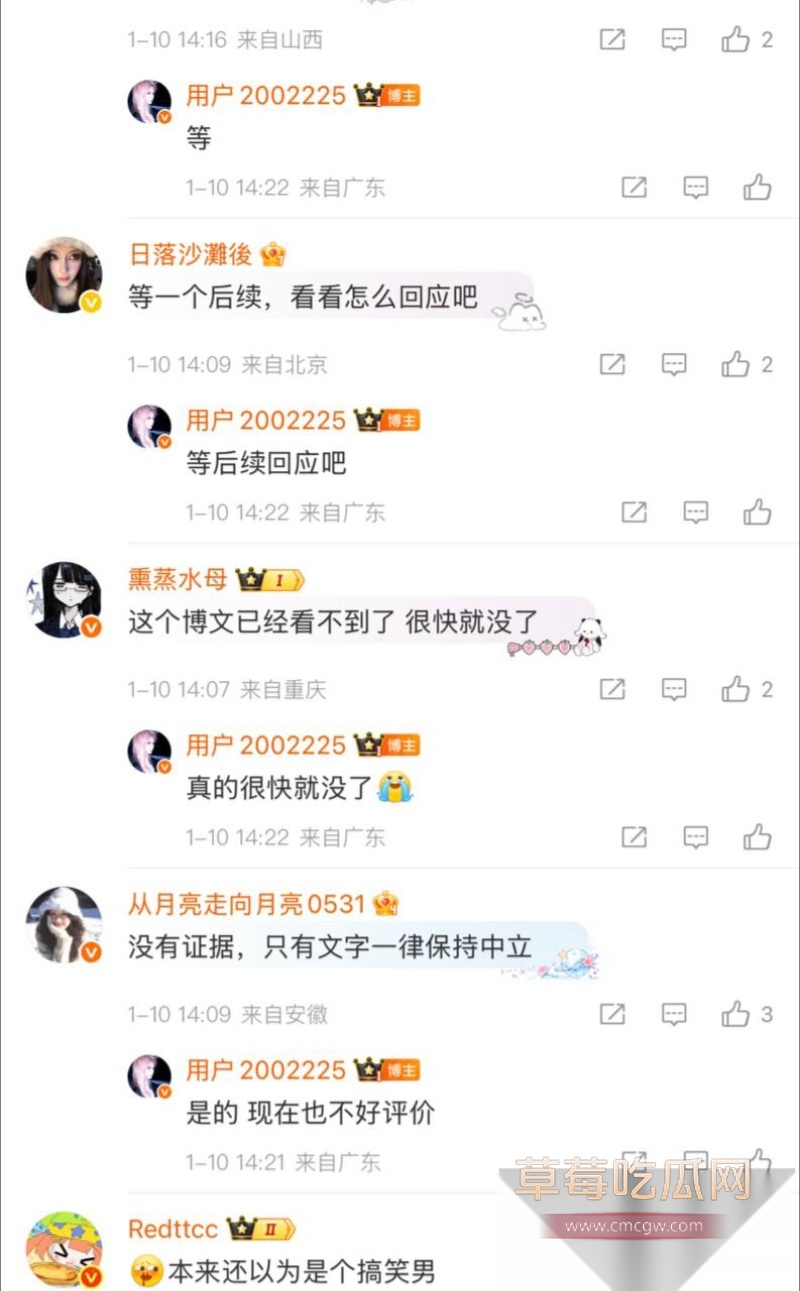The height and width of the screenshot is (1291, 800).
Task: Click the share icon on 熏蒸水母's comment
Action: click(614, 689)
